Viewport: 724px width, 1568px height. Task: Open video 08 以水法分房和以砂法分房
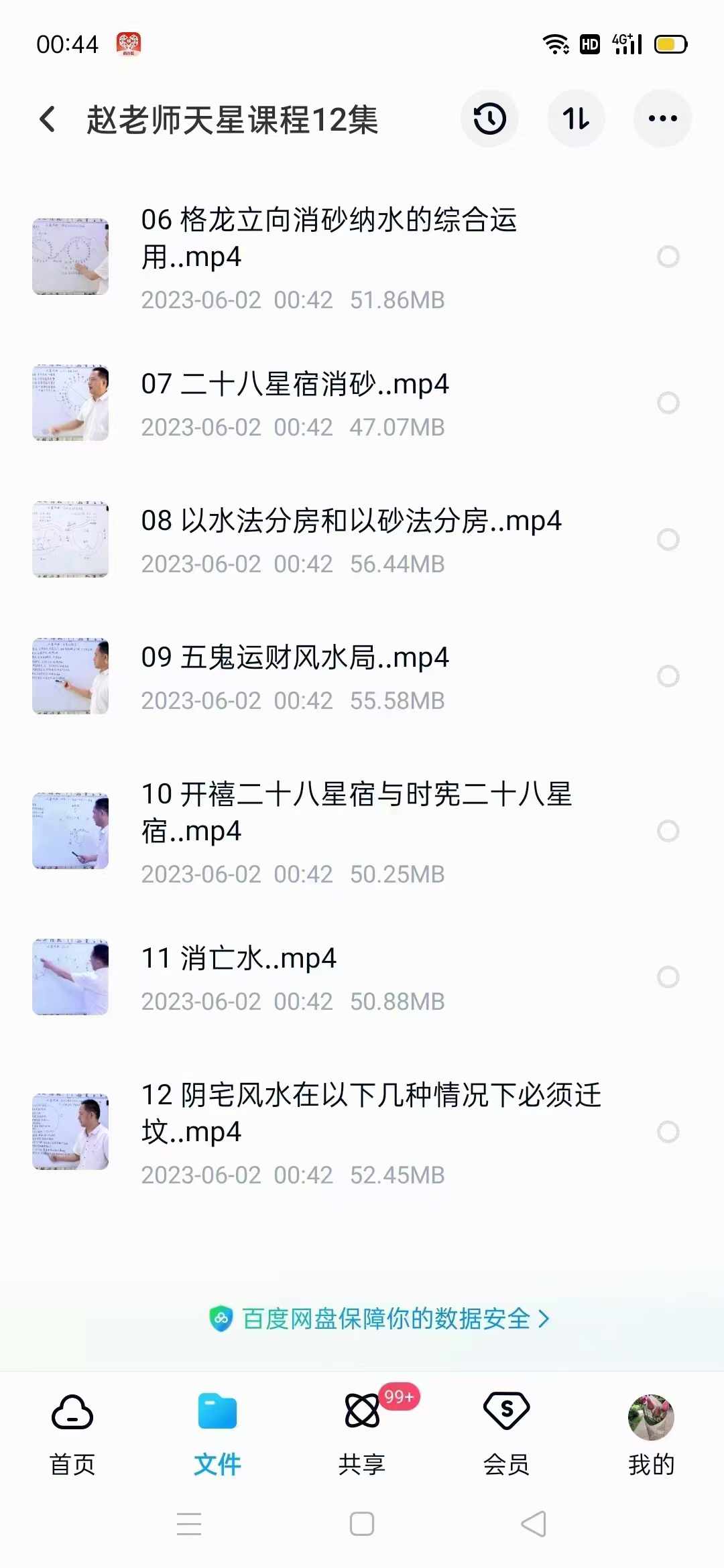pyautogui.click(x=351, y=521)
